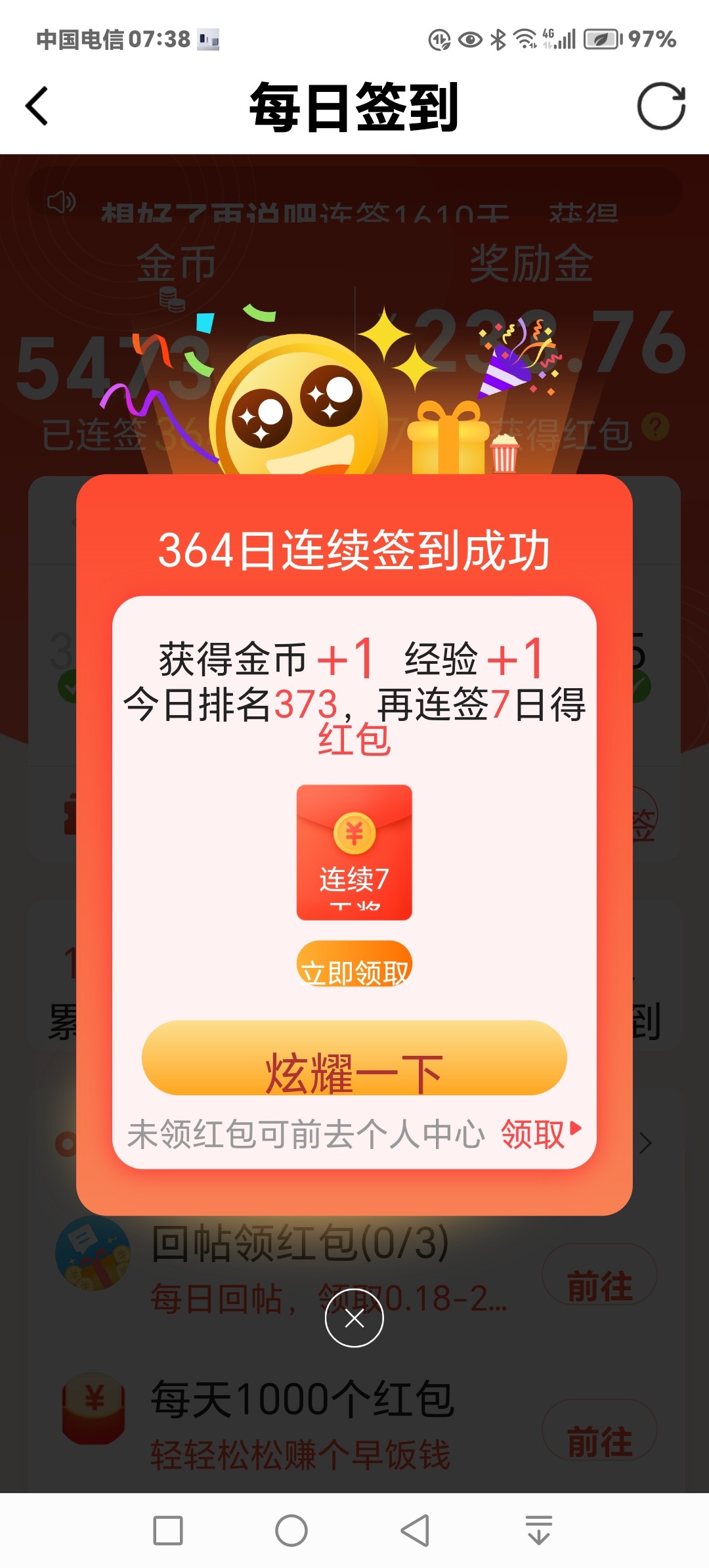This screenshot has height=1568, width=709.
Task: Tap the 炫耀一下 button
Action: (x=354, y=1058)
